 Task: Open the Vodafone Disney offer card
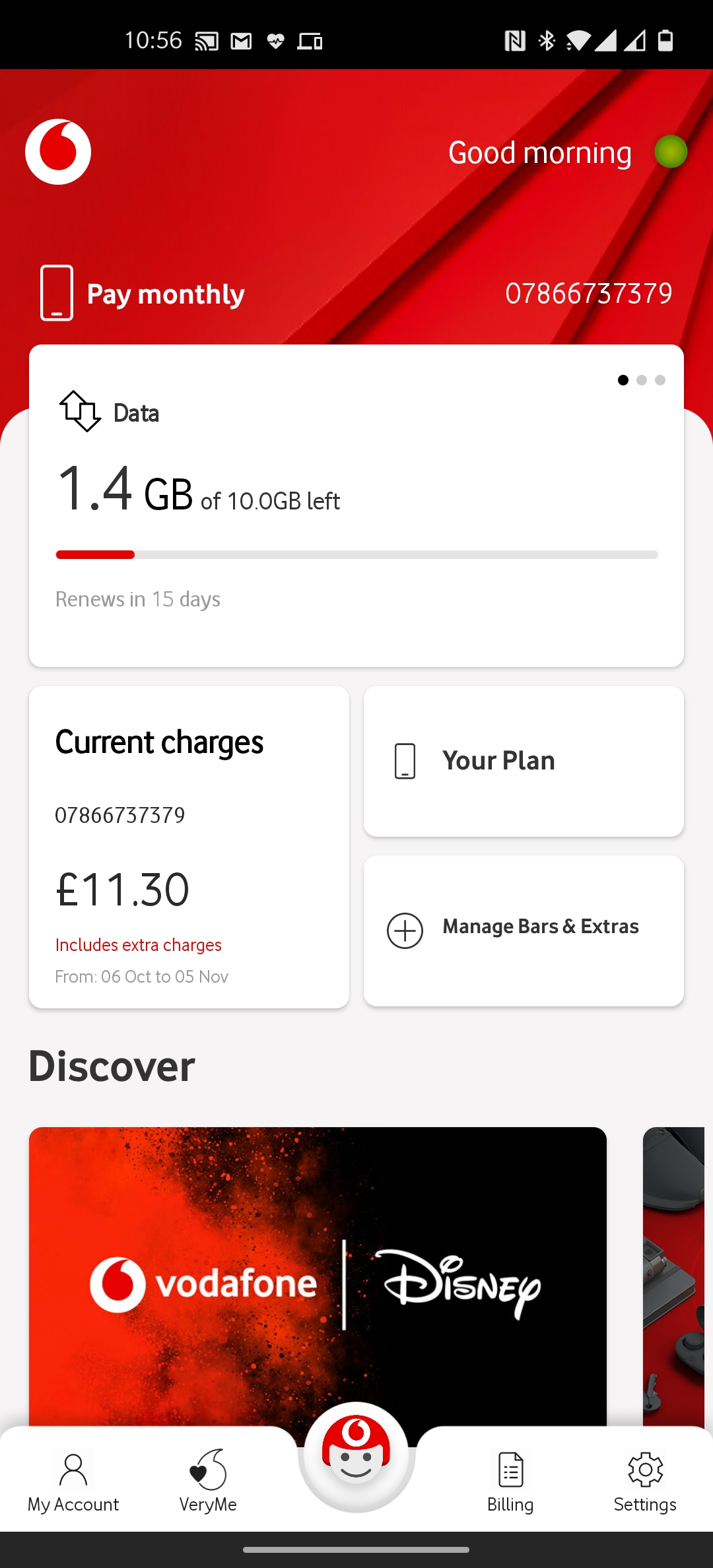click(x=318, y=1277)
